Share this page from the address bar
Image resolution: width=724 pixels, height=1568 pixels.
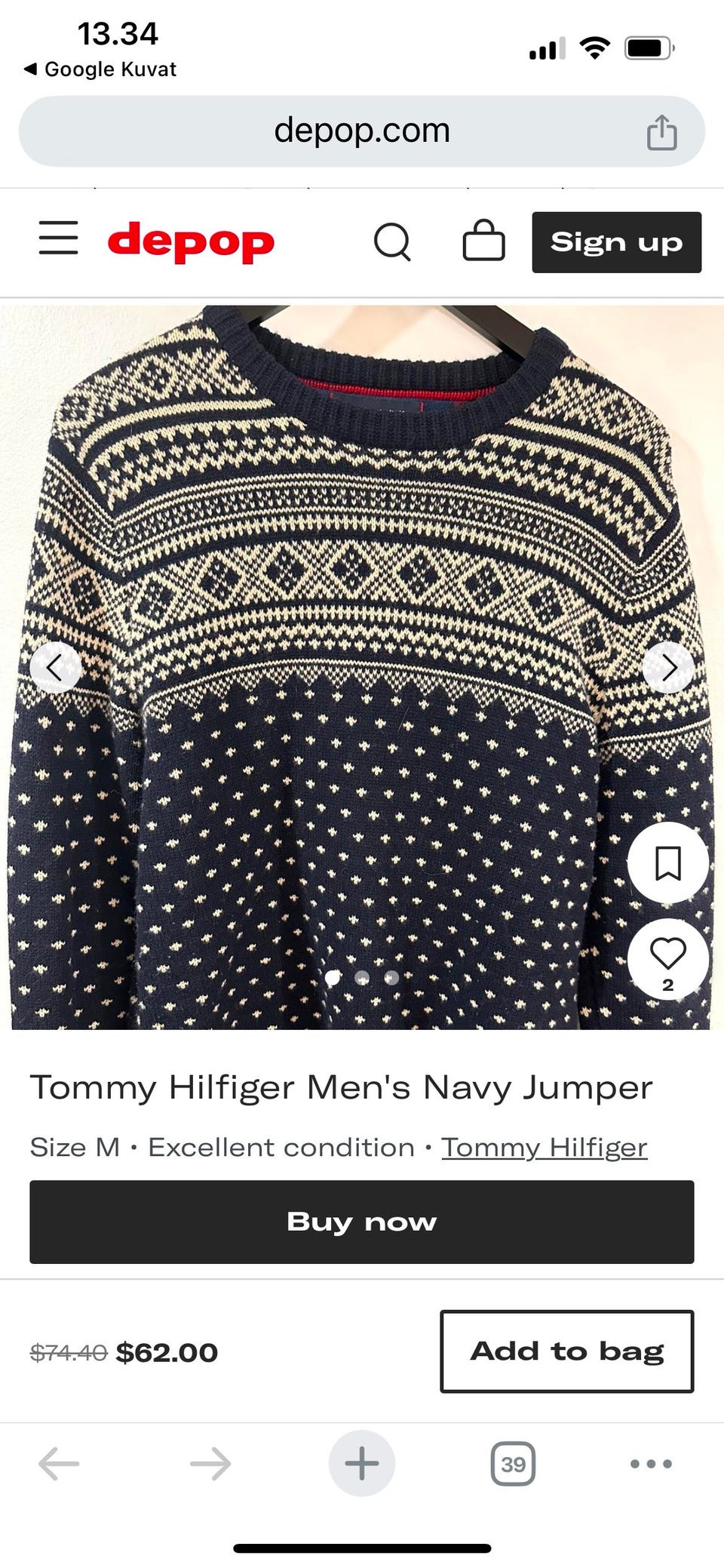coord(661,132)
